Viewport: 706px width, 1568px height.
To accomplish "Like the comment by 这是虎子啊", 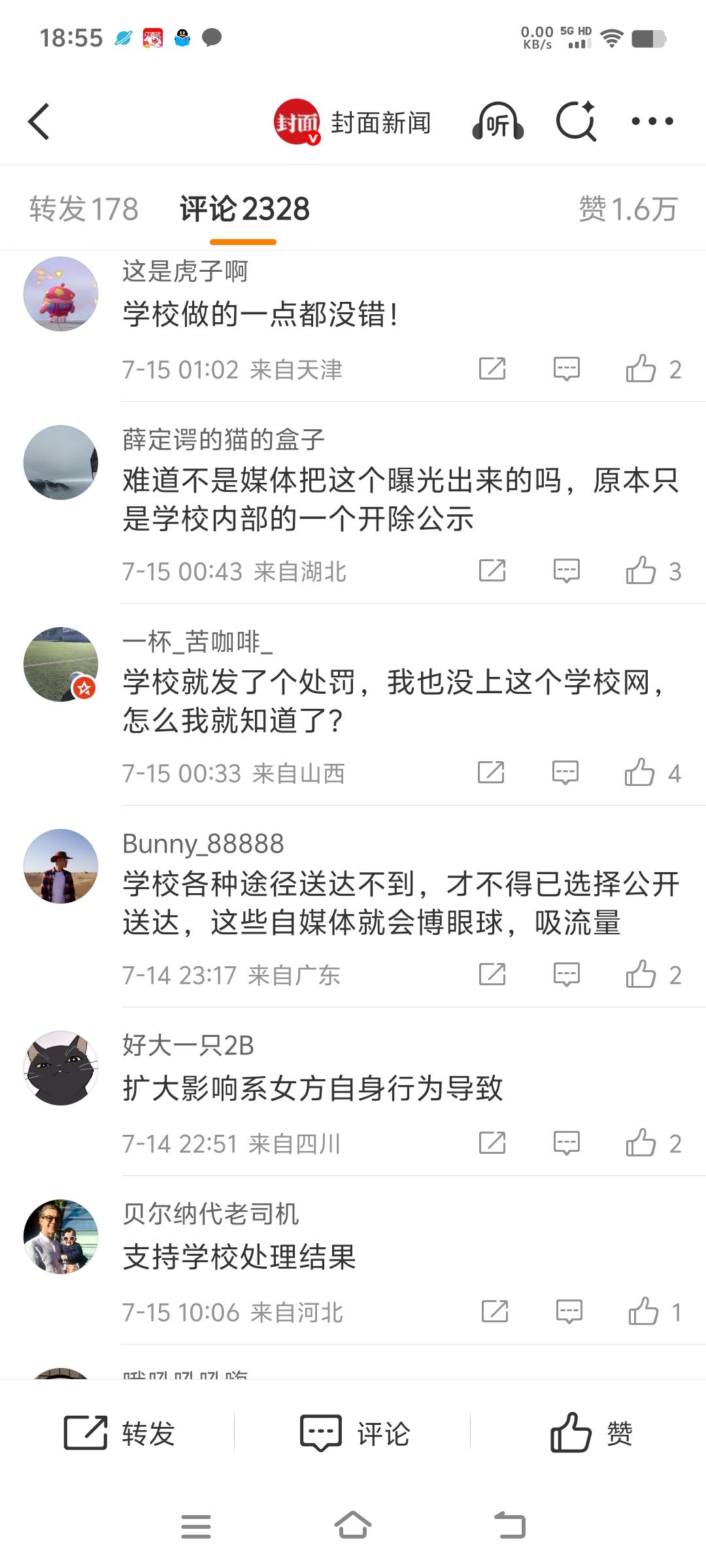I will click(x=653, y=369).
